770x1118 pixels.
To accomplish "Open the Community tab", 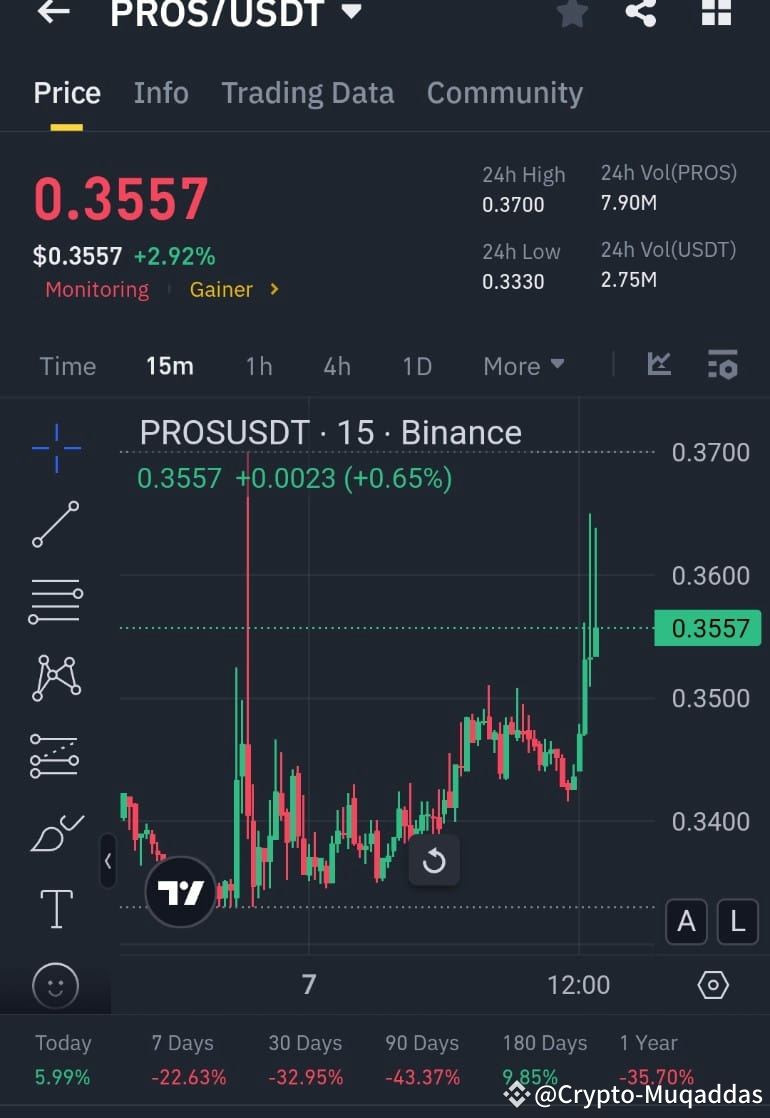I will click(505, 92).
